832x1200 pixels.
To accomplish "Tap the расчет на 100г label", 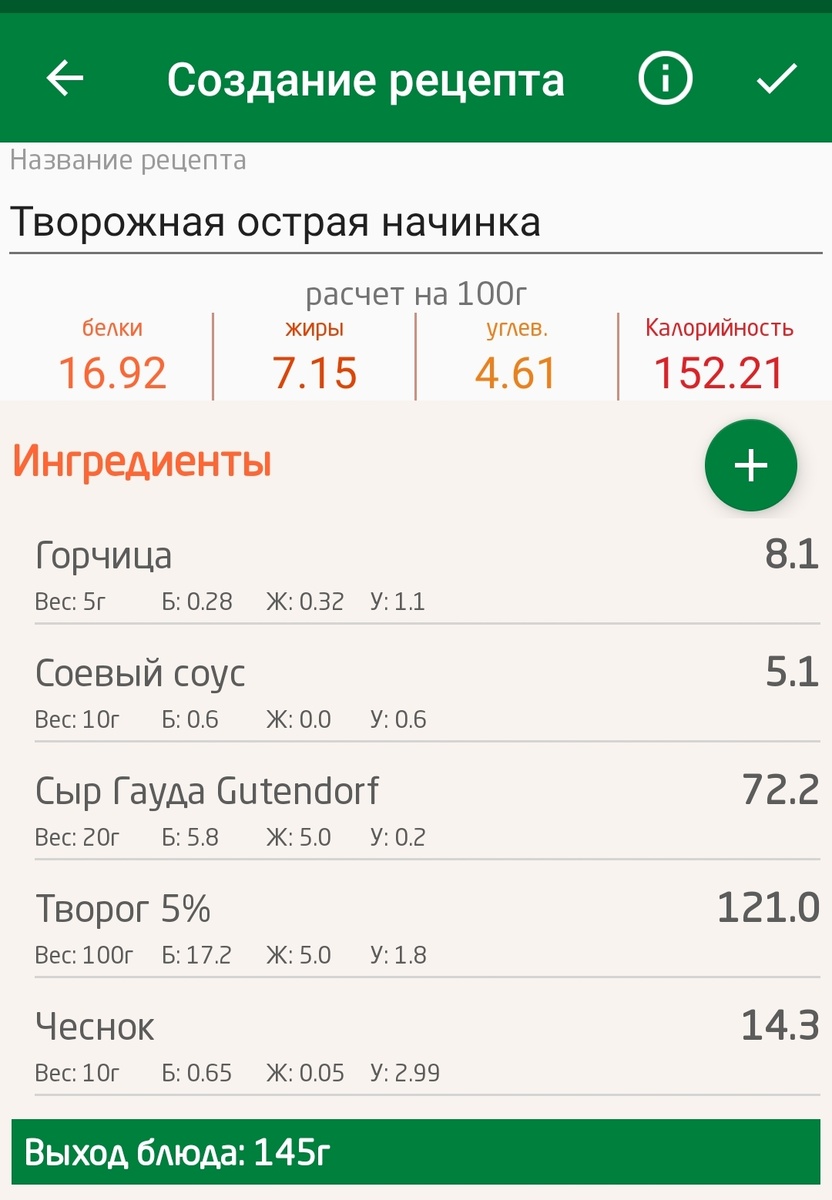I will pyautogui.click(x=416, y=291).
